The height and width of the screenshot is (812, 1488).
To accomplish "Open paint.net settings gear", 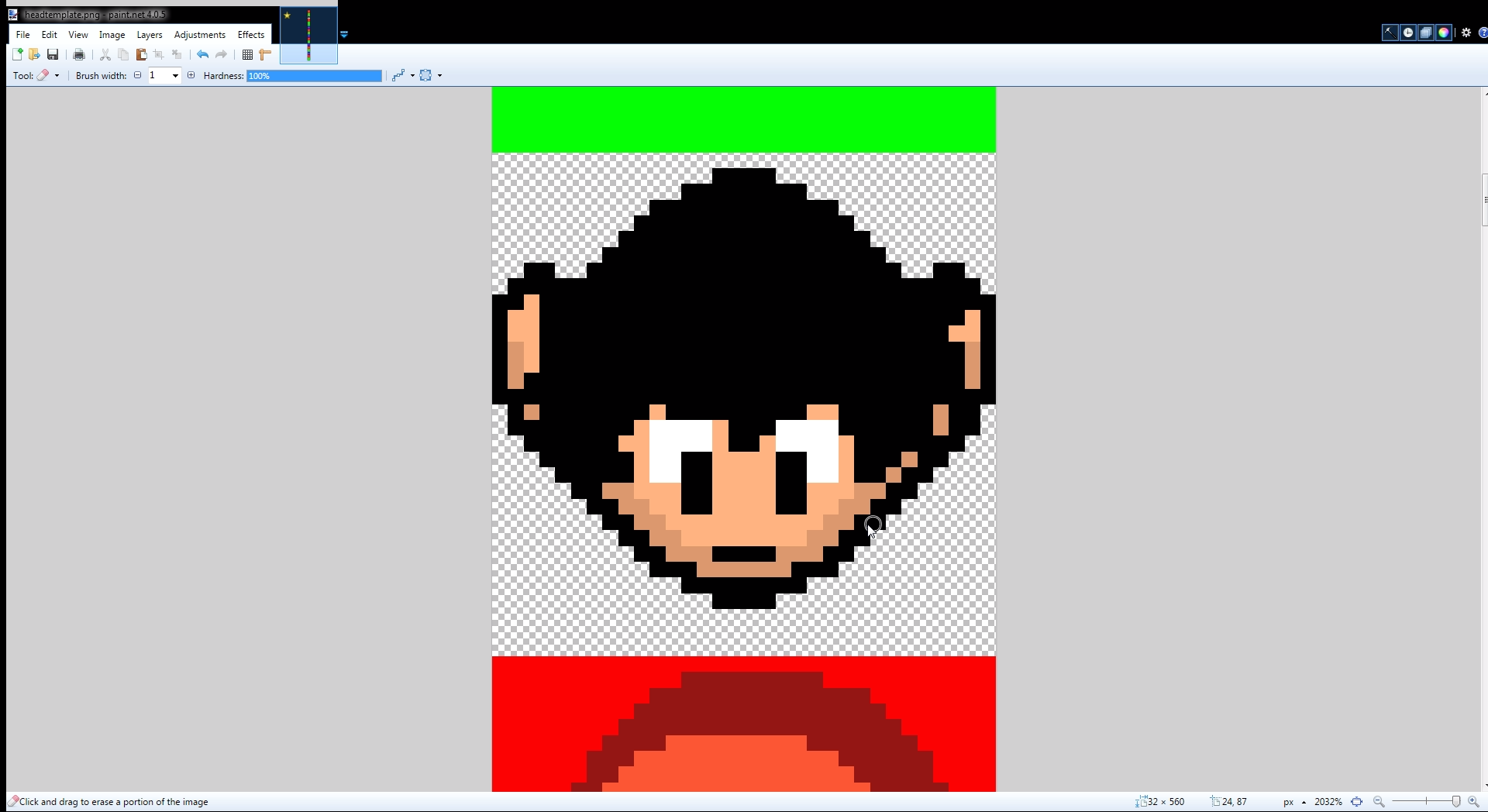I will click(x=1466, y=33).
